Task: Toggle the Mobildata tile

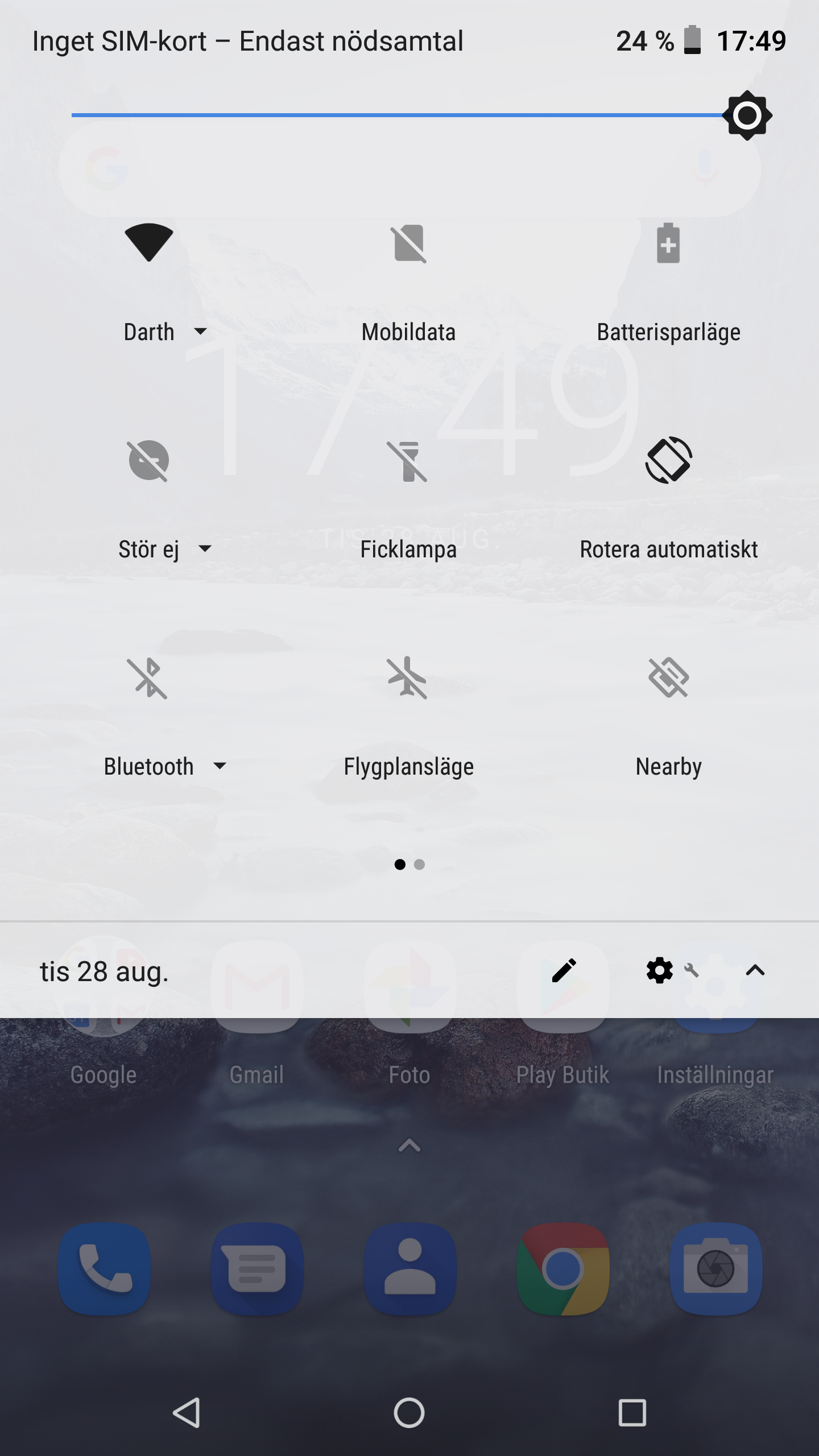Action: 408,243
